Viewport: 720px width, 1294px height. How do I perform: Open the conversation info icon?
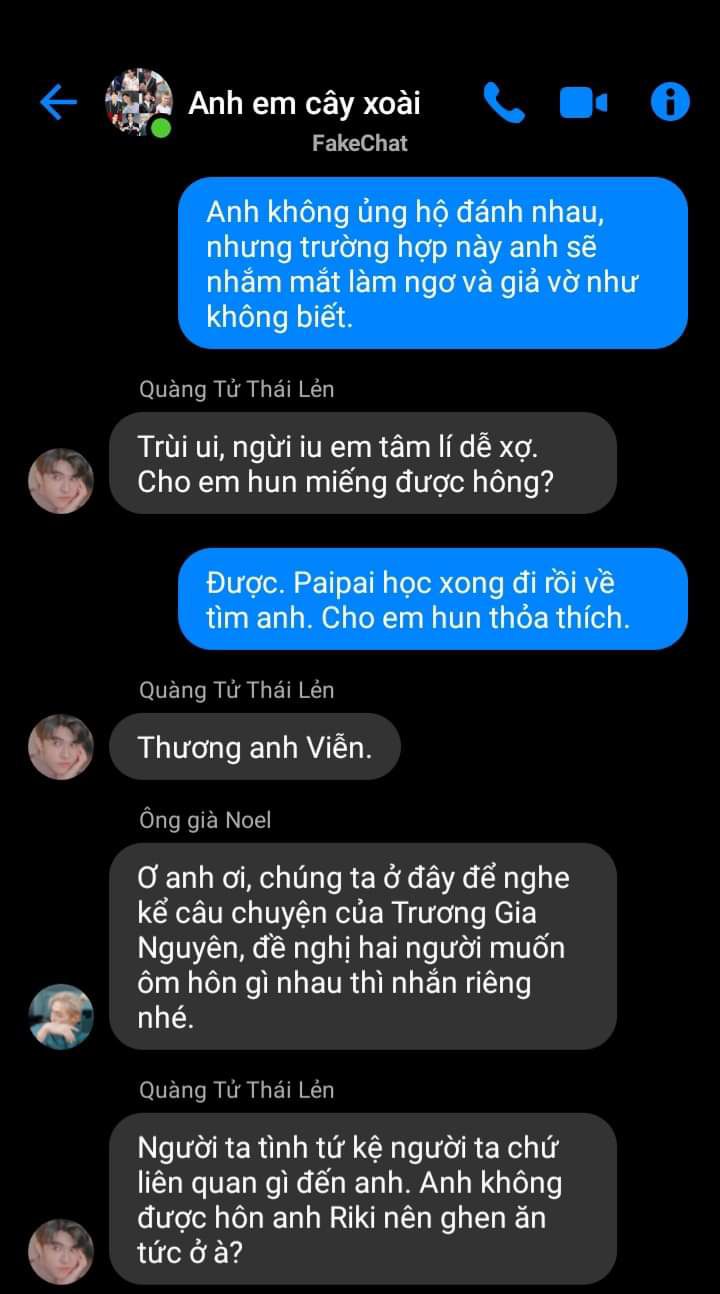(x=670, y=102)
